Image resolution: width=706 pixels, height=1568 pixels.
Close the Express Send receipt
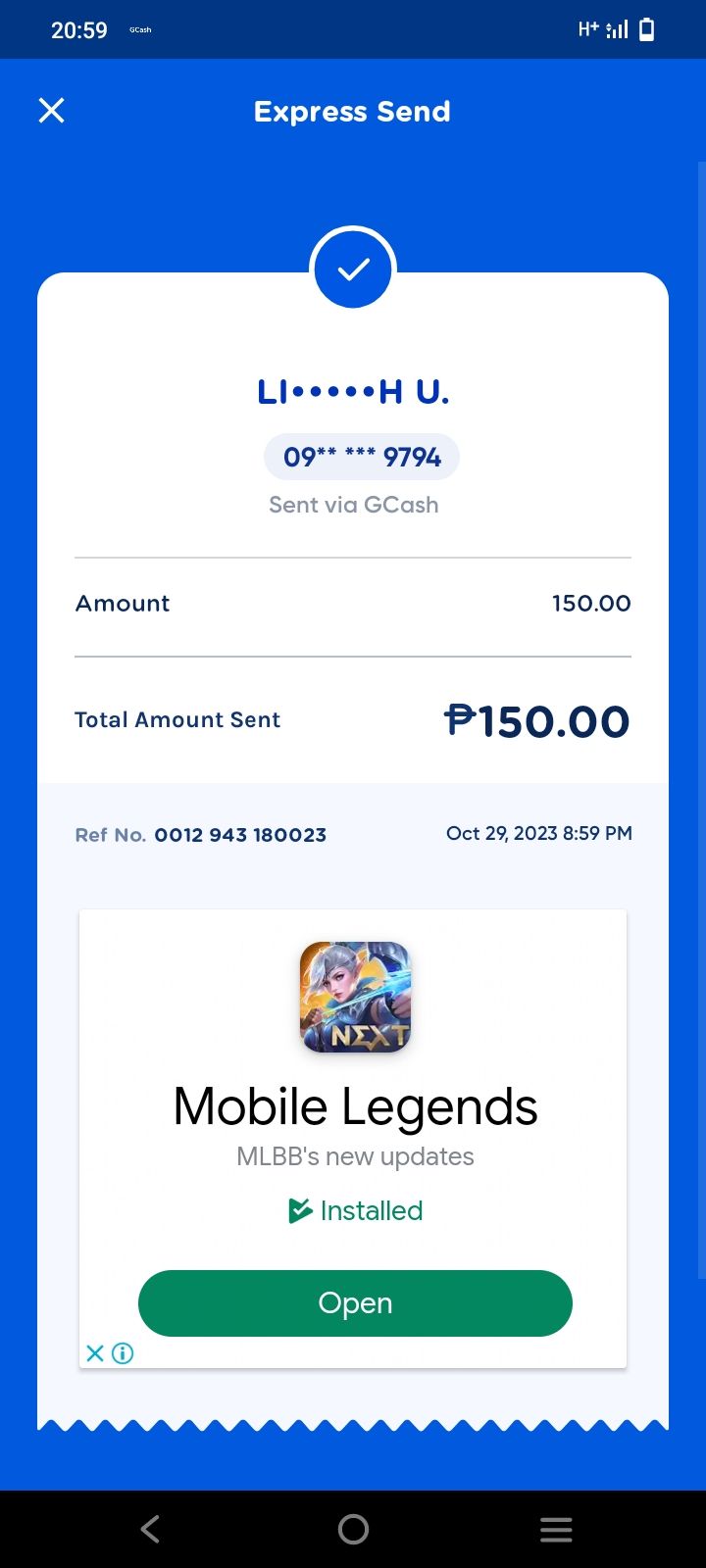[x=51, y=111]
